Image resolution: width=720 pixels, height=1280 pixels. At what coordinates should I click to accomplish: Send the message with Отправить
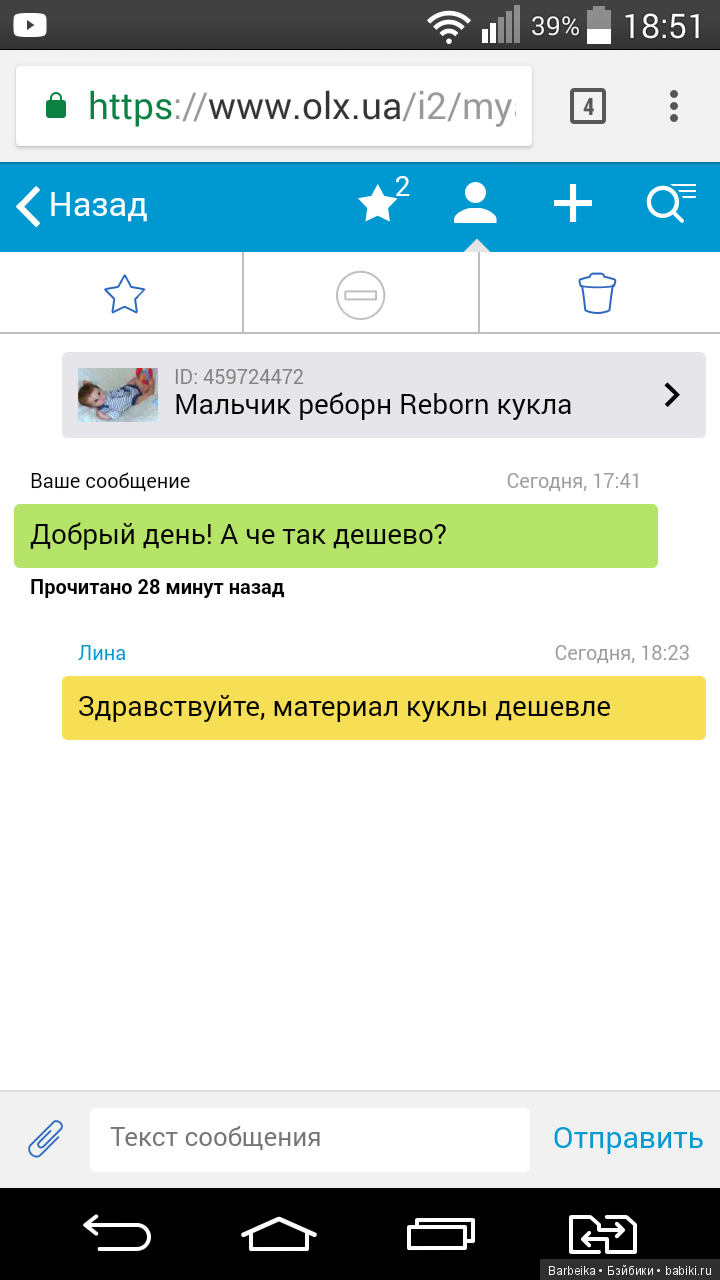[x=628, y=1138]
